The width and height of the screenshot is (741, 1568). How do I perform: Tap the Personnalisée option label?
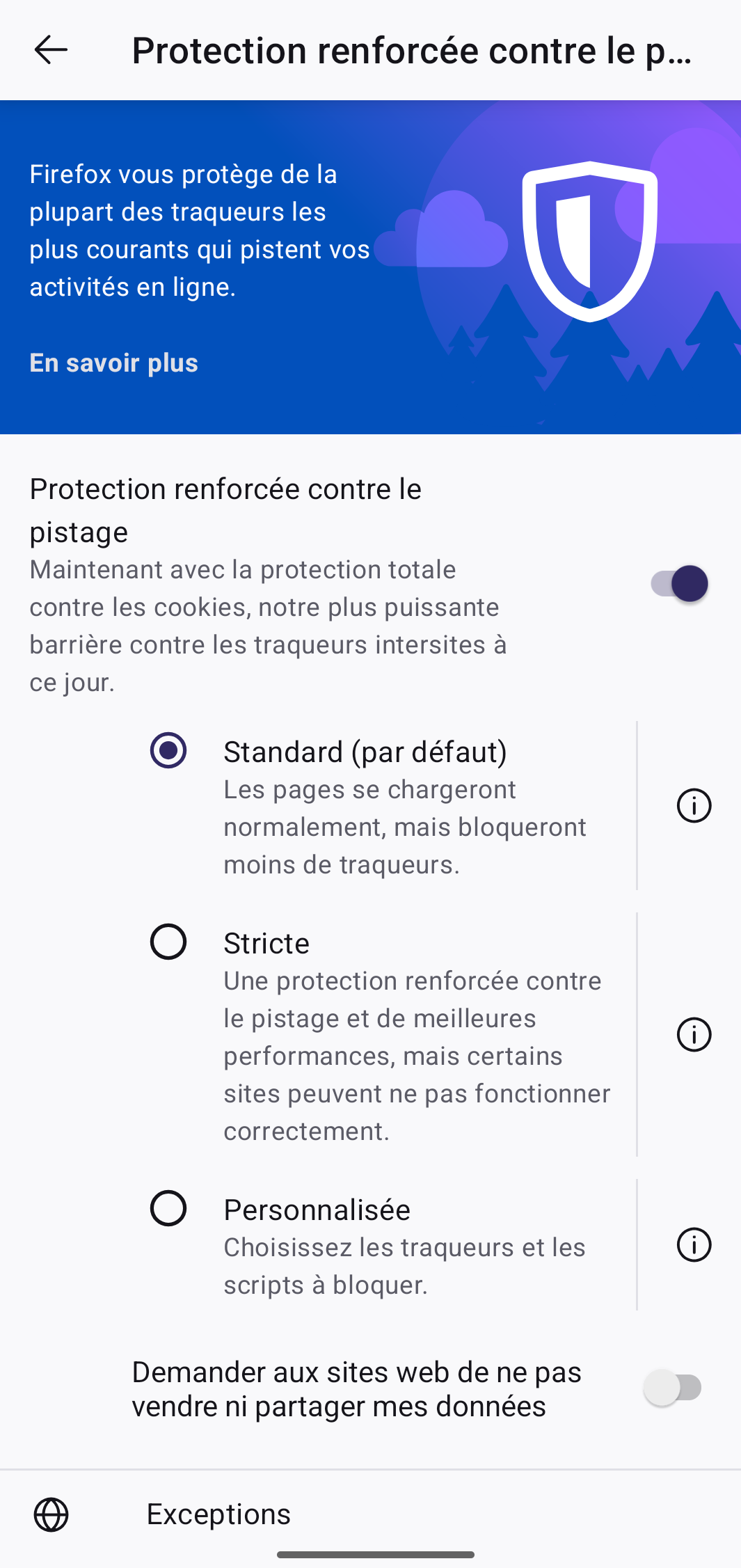click(x=317, y=1210)
